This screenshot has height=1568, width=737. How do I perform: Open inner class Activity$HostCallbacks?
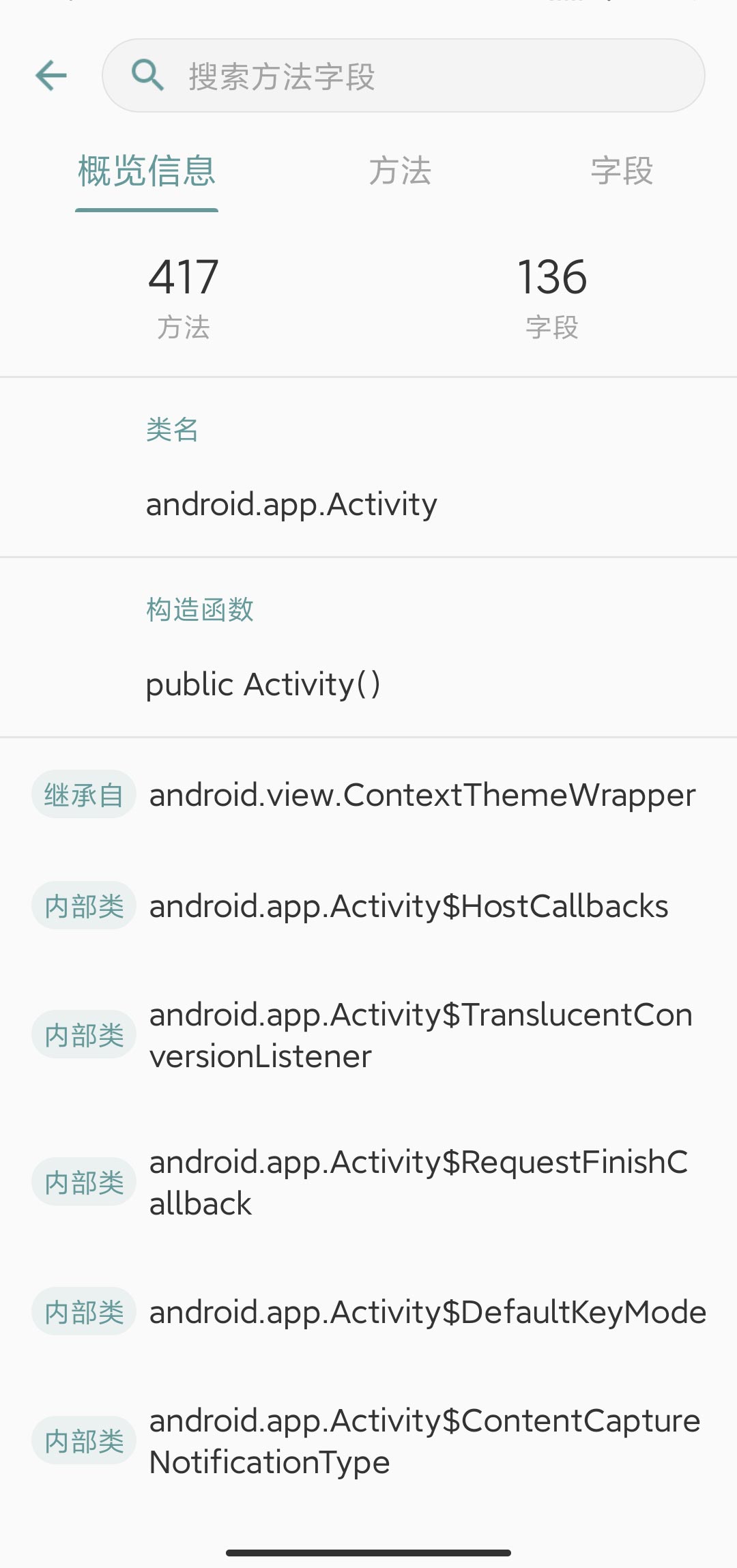[408, 906]
